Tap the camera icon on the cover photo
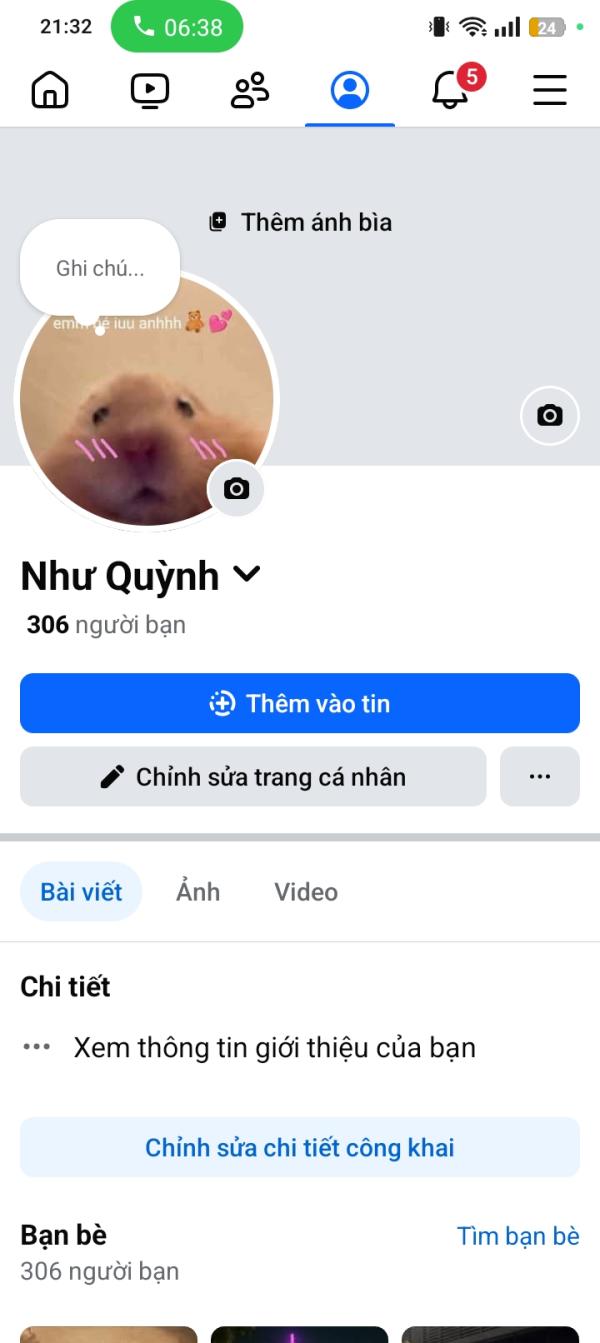The height and width of the screenshot is (1343, 600). click(550, 415)
